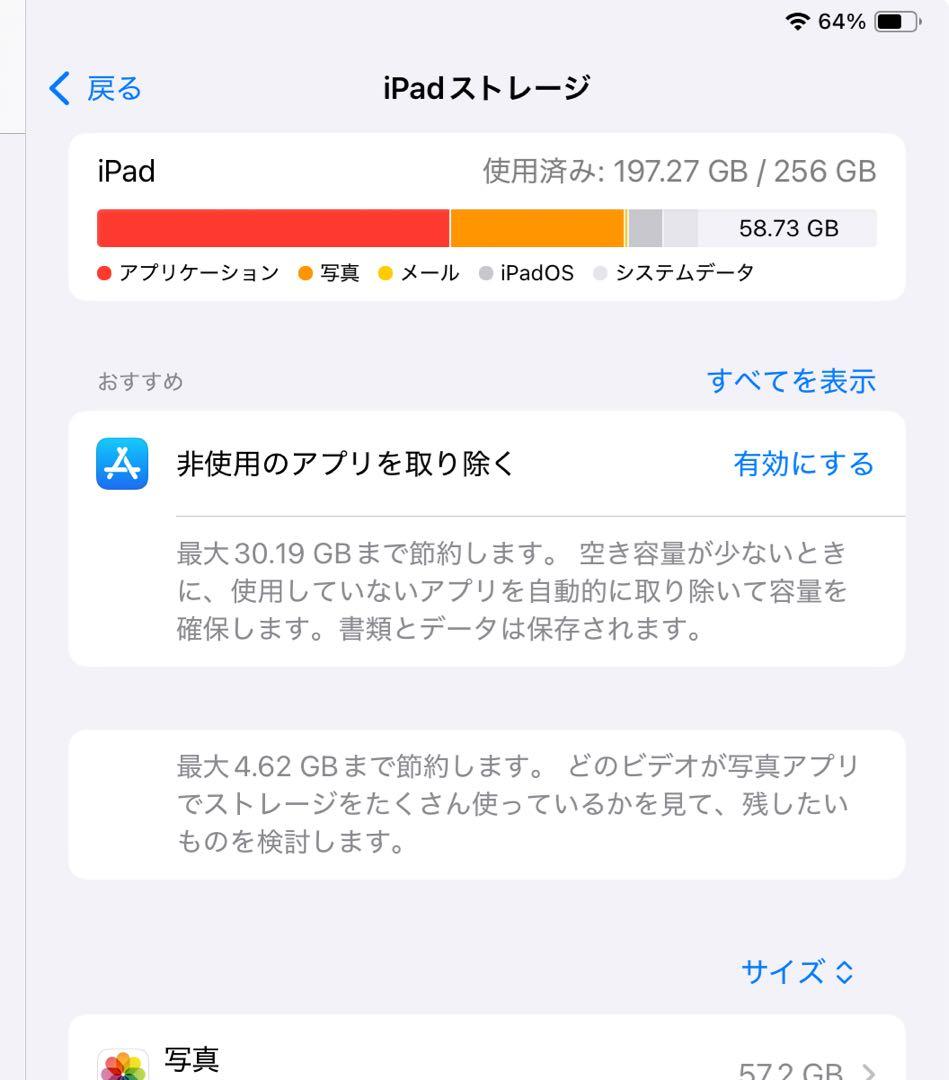Open the サイズ sorting order control
949x1080 pixels.
click(x=796, y=972)
